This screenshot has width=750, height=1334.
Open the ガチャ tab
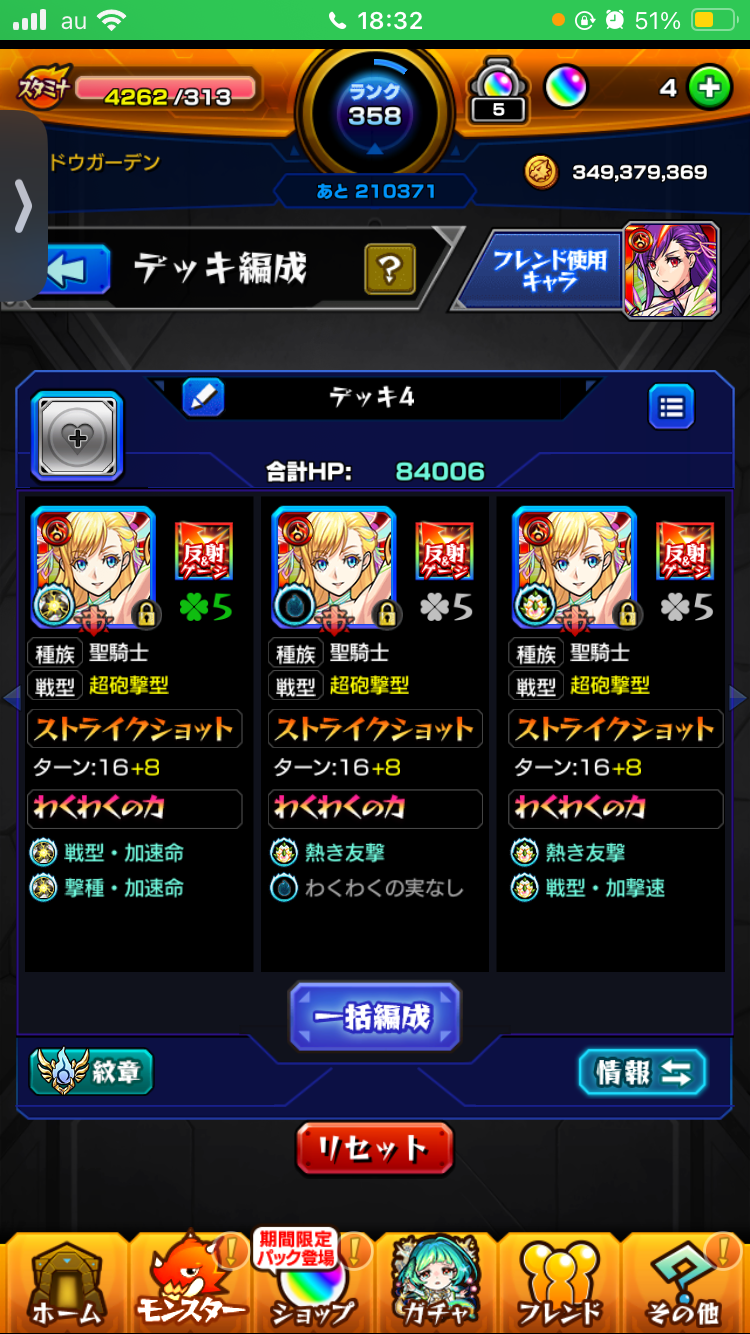click(x=436, y=1285)
